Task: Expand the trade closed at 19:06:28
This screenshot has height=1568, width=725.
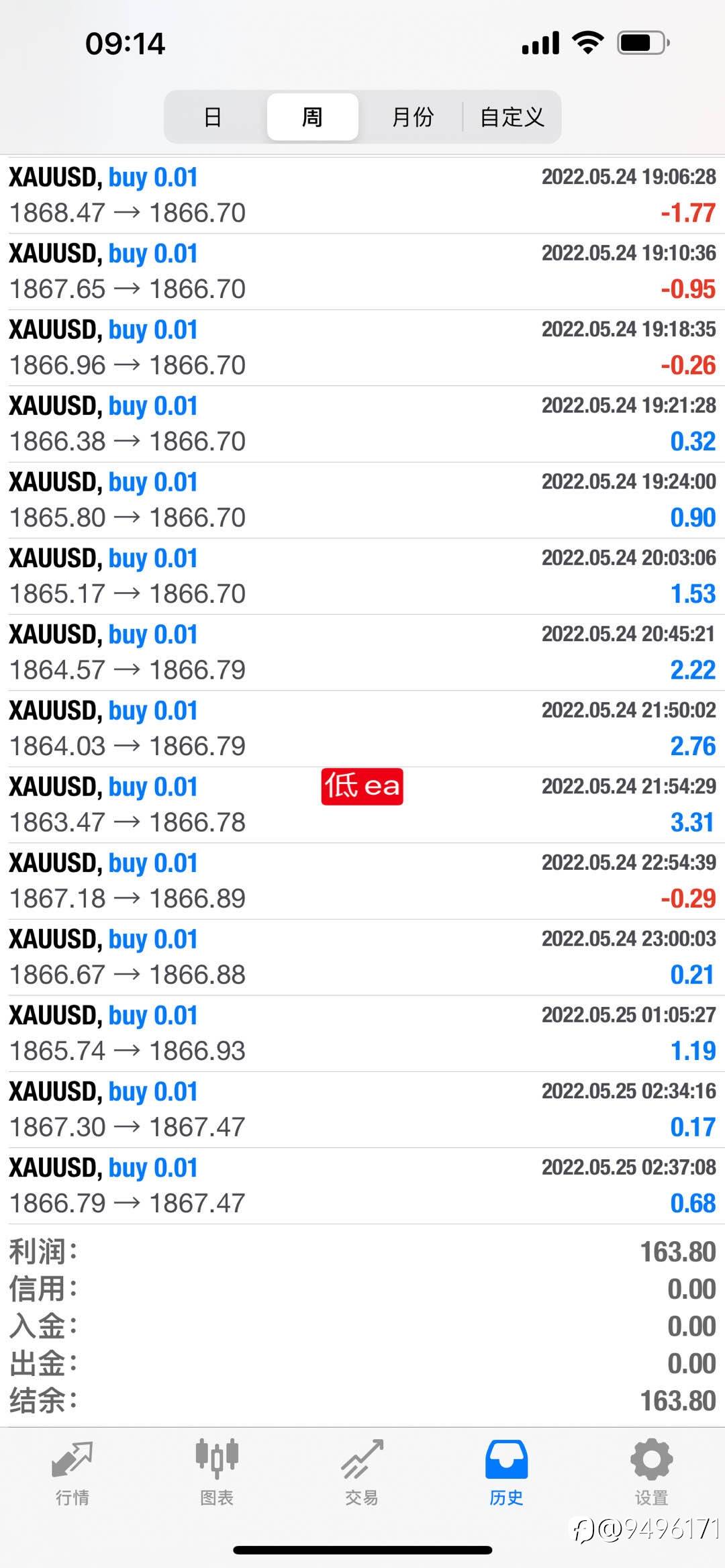Action: click(x=362, y=195)
